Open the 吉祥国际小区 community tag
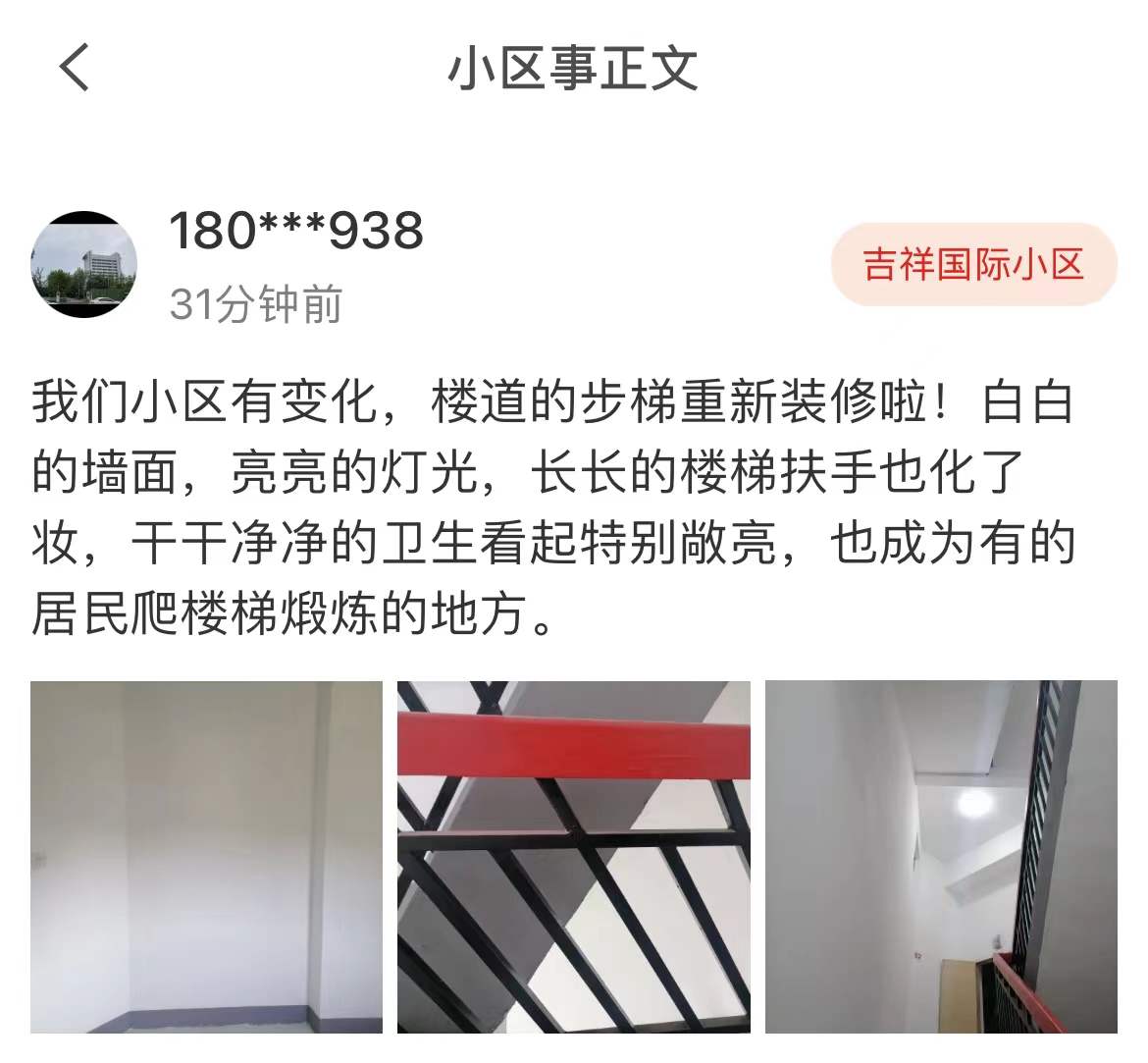 point(972,264)
